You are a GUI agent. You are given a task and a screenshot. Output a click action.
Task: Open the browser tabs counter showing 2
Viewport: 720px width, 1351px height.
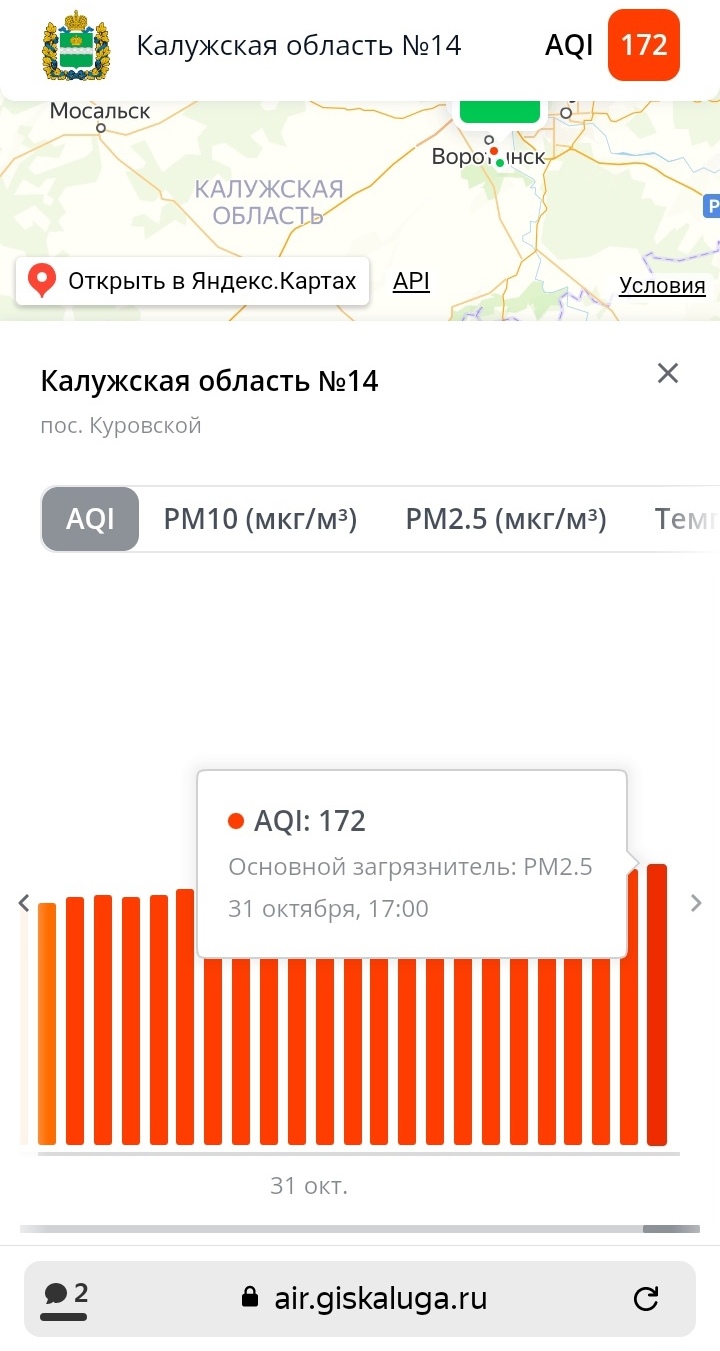click(65, 1297)
